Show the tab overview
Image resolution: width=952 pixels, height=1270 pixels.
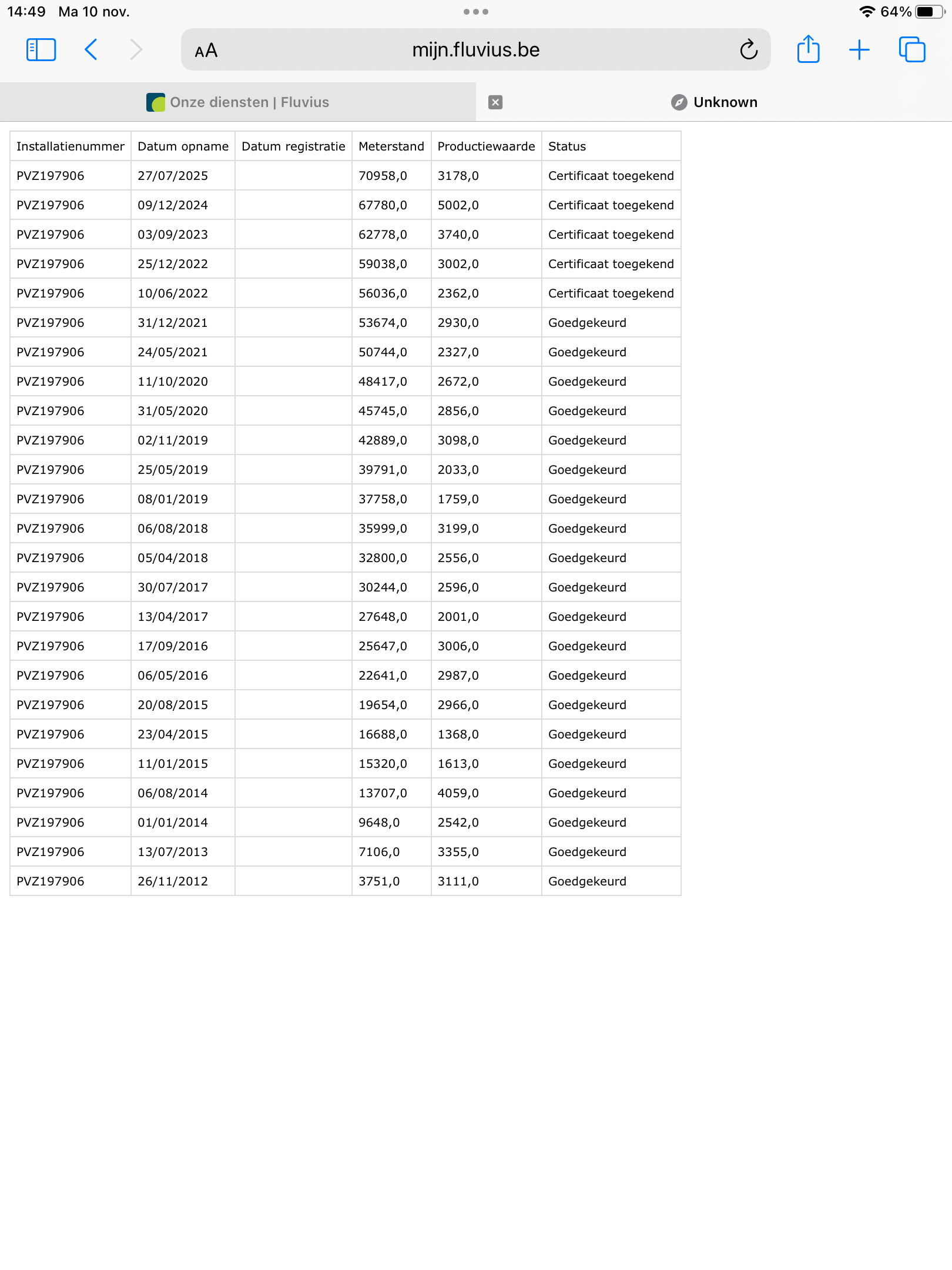tap(911, 50)
